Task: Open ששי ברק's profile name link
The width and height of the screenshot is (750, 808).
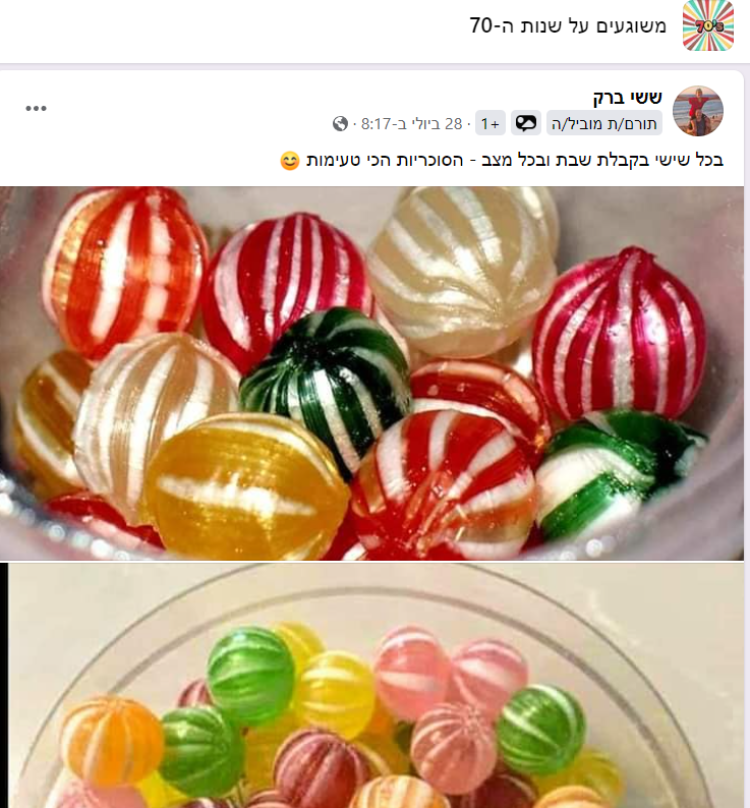Action: pos(628,98)
